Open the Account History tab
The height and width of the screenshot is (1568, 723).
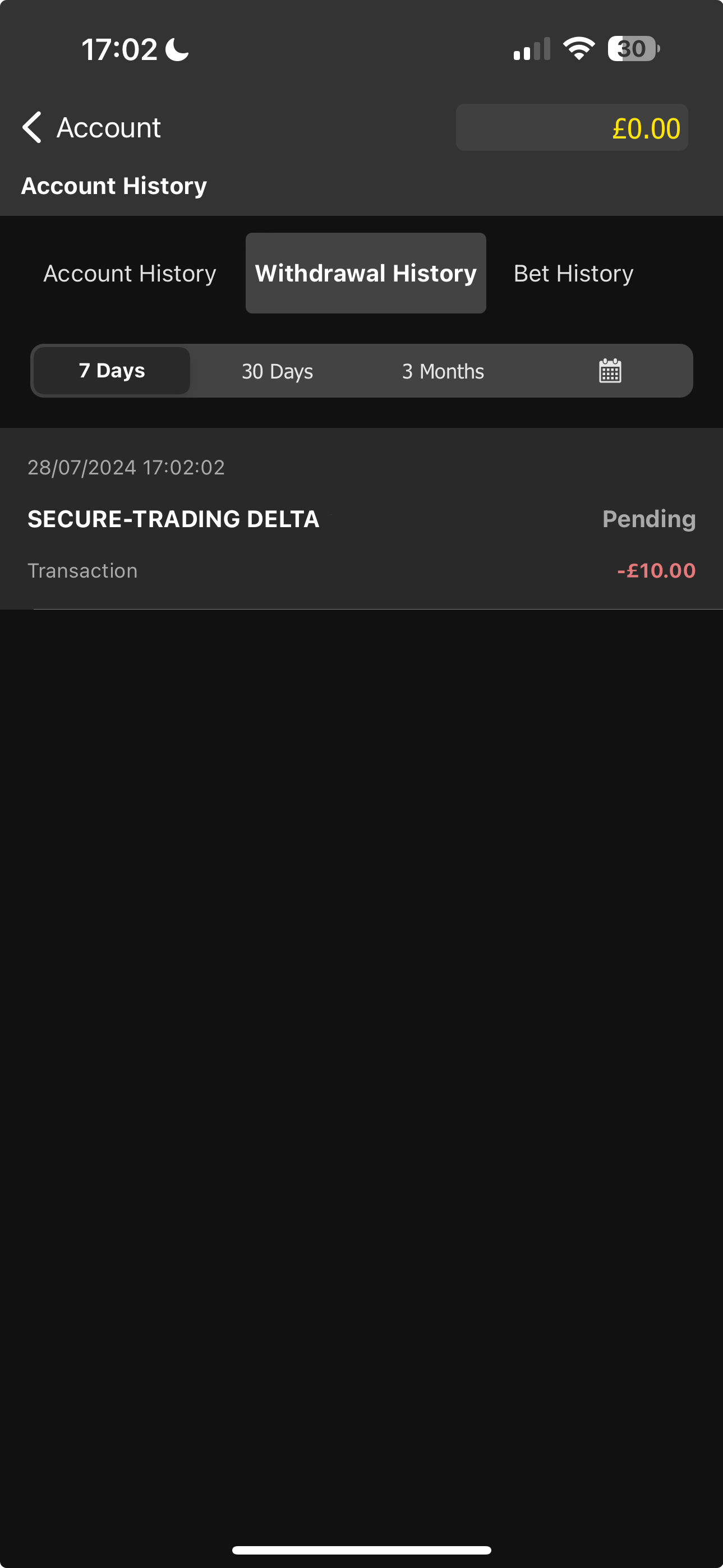129,273
